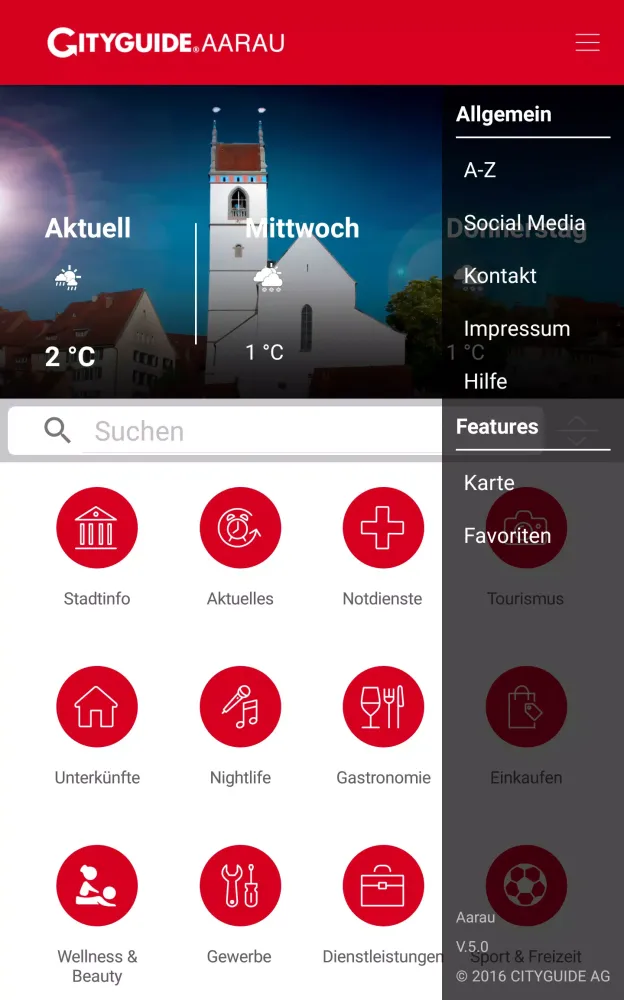Open the Impressum entry

516,329
